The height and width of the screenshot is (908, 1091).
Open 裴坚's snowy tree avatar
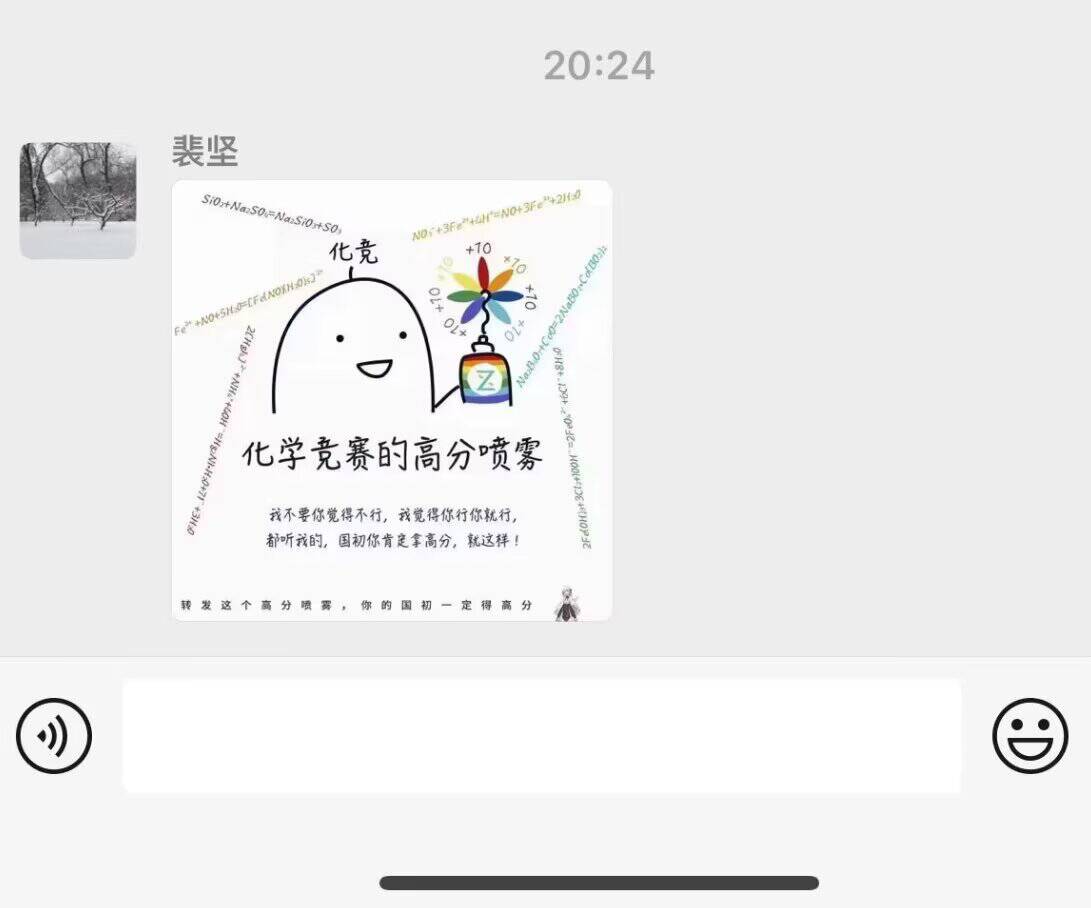(x=78, y=200)
